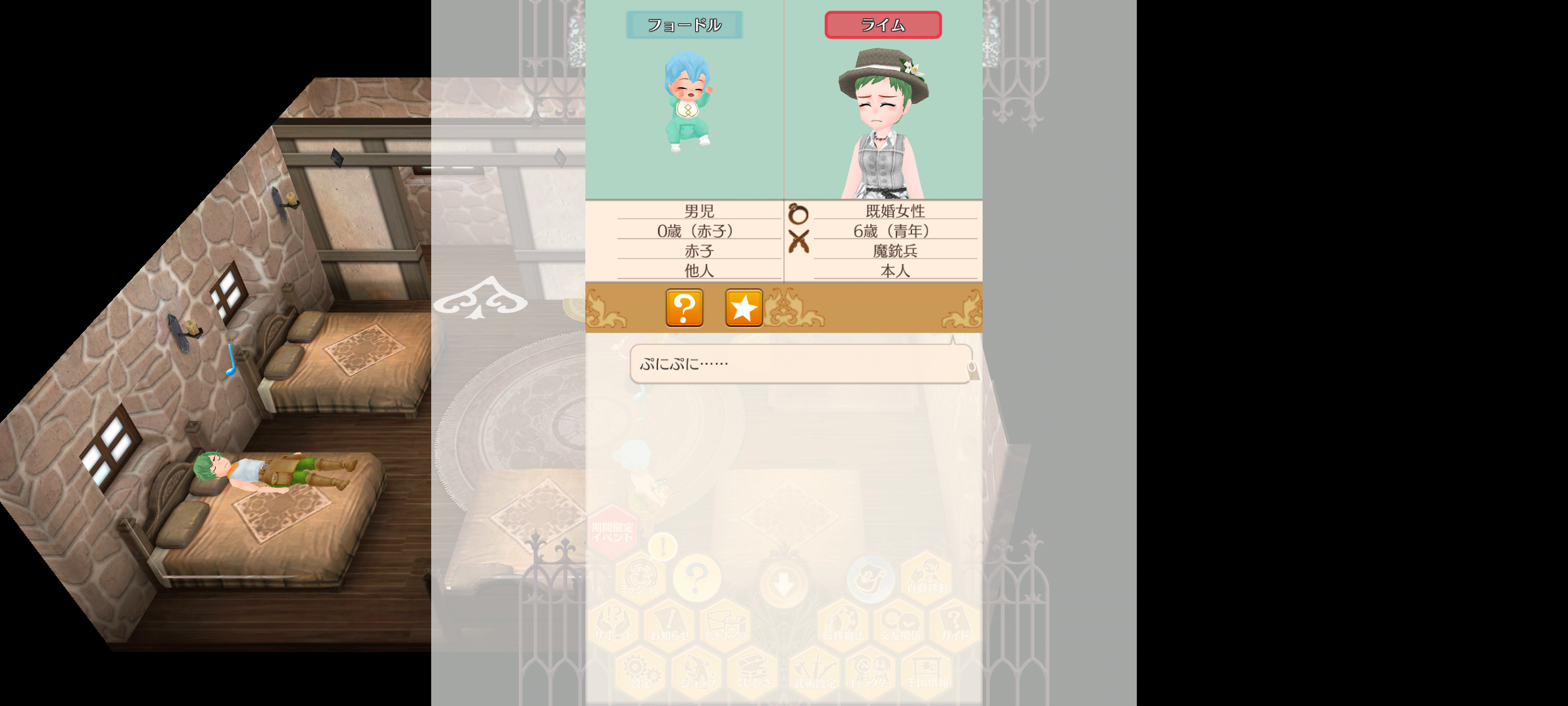Tap the orange question mark button
Viewport: 1568px width, 706px height.
[684, 308]
